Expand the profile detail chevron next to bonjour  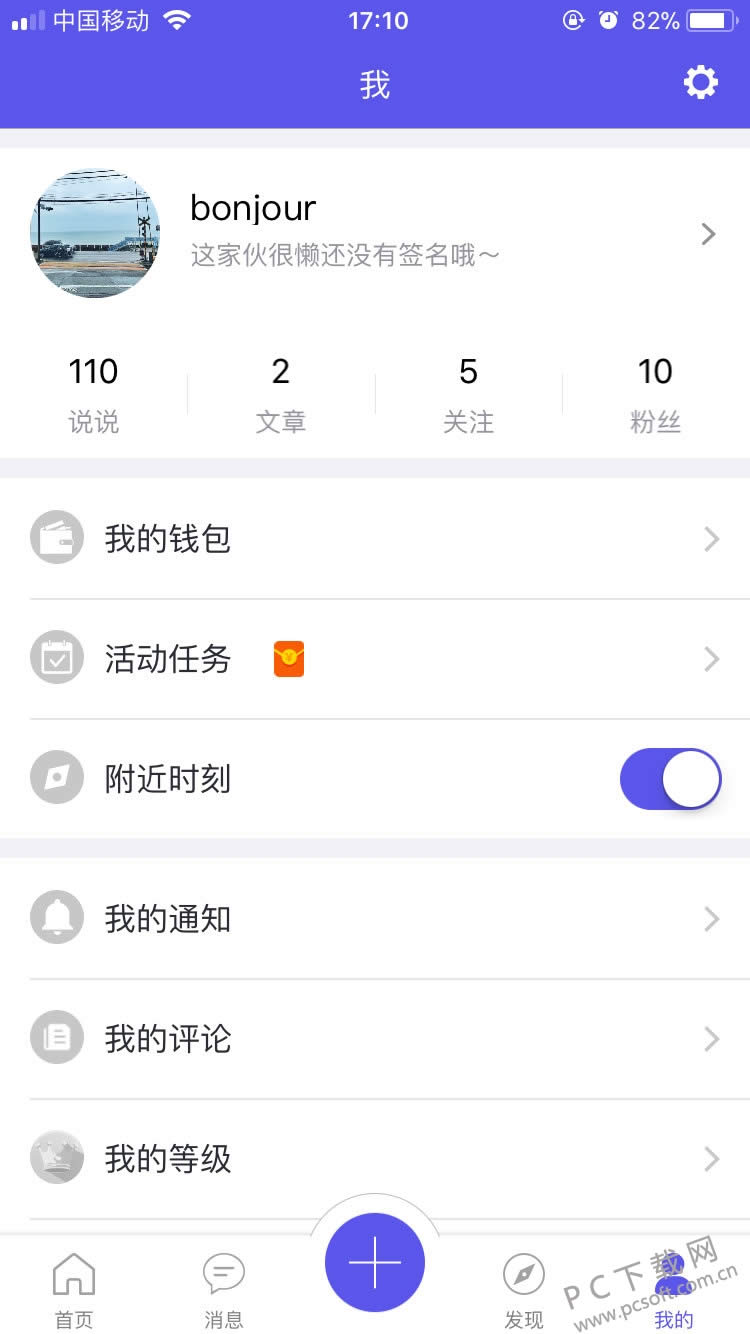tap(709, 234)
